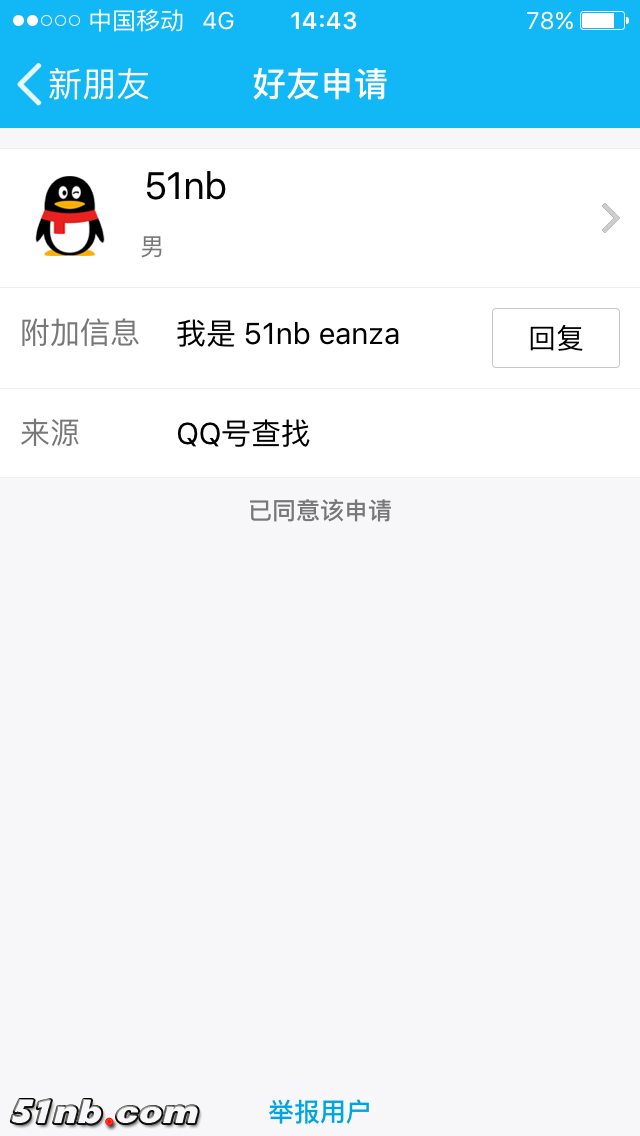Open 51nb's profile row
This screenshot has height=1136, width=640.
coord(320,218)
